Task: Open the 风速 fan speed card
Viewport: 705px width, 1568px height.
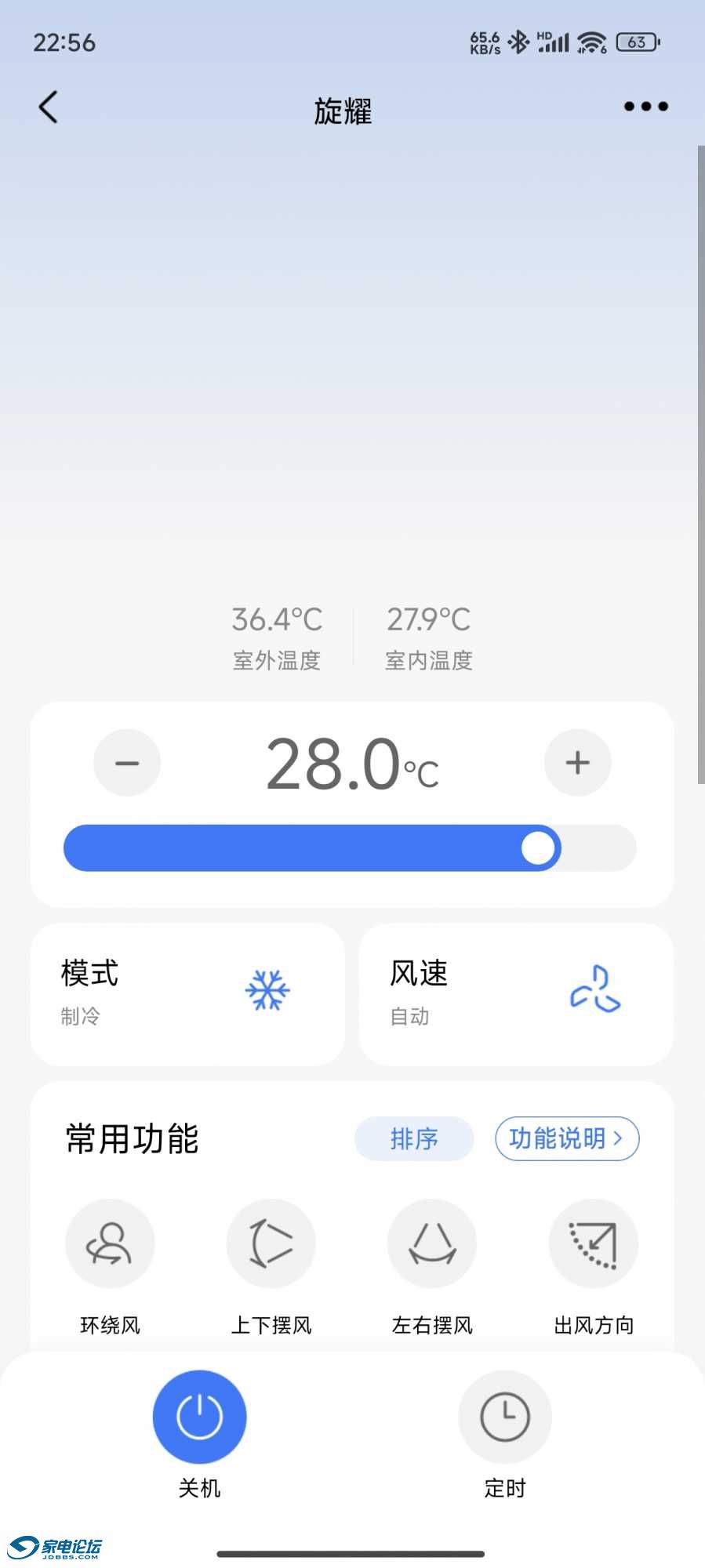Action: 516,994
